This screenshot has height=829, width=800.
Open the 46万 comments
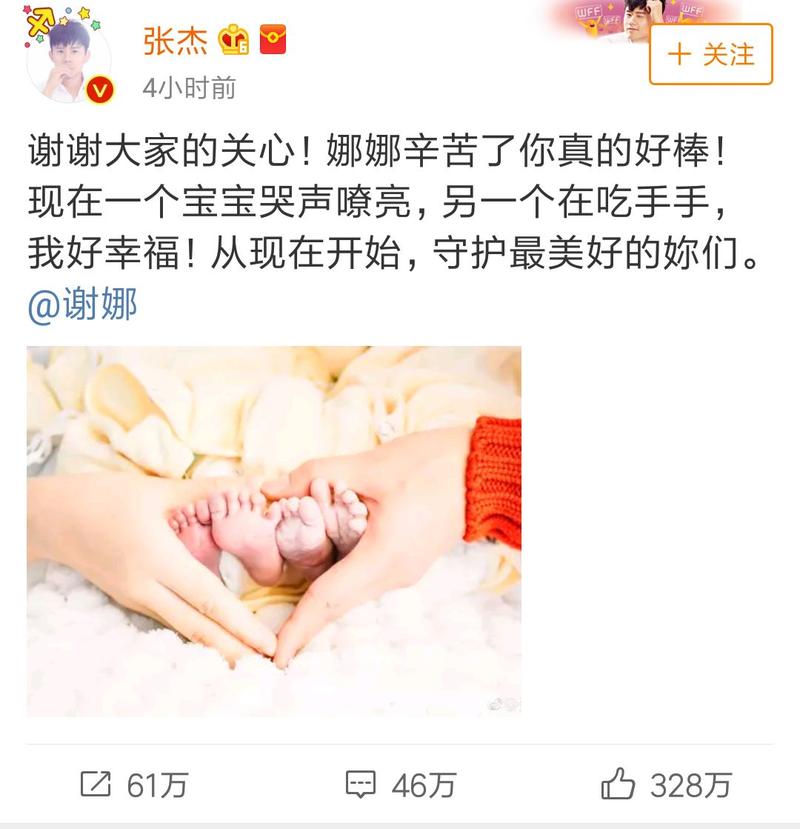[x=400, y=785]
